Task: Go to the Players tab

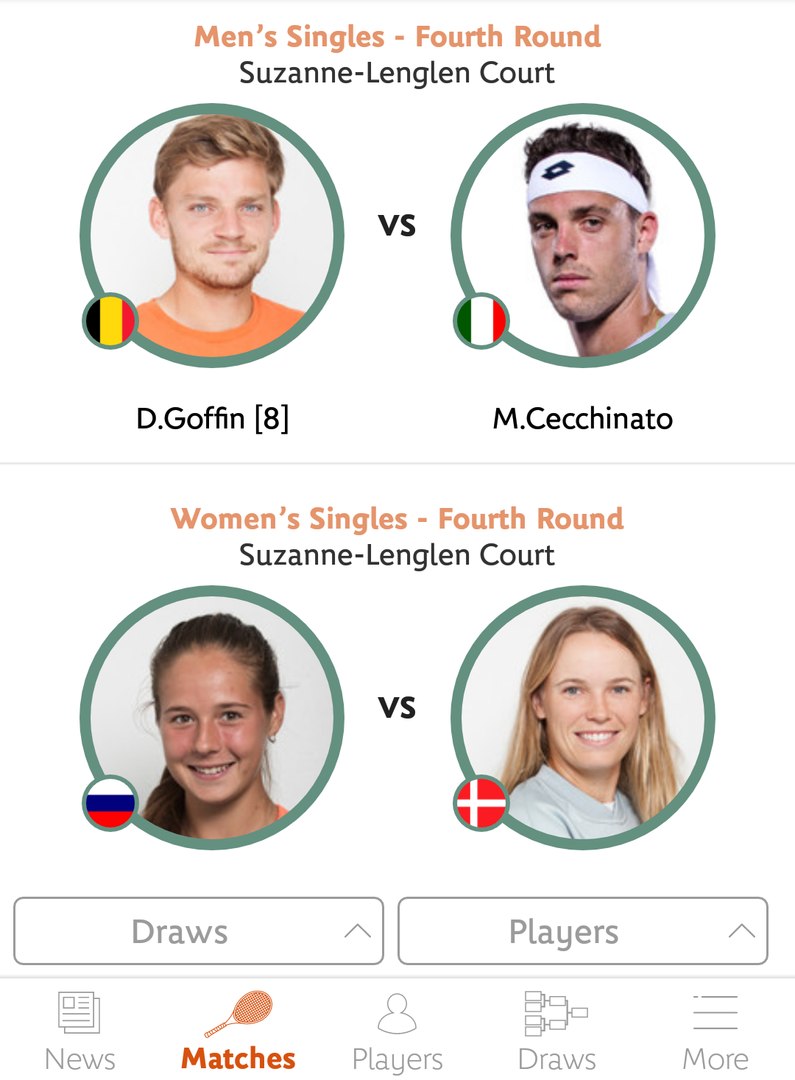Action: pyautogui.click(x=397, y=1032)
